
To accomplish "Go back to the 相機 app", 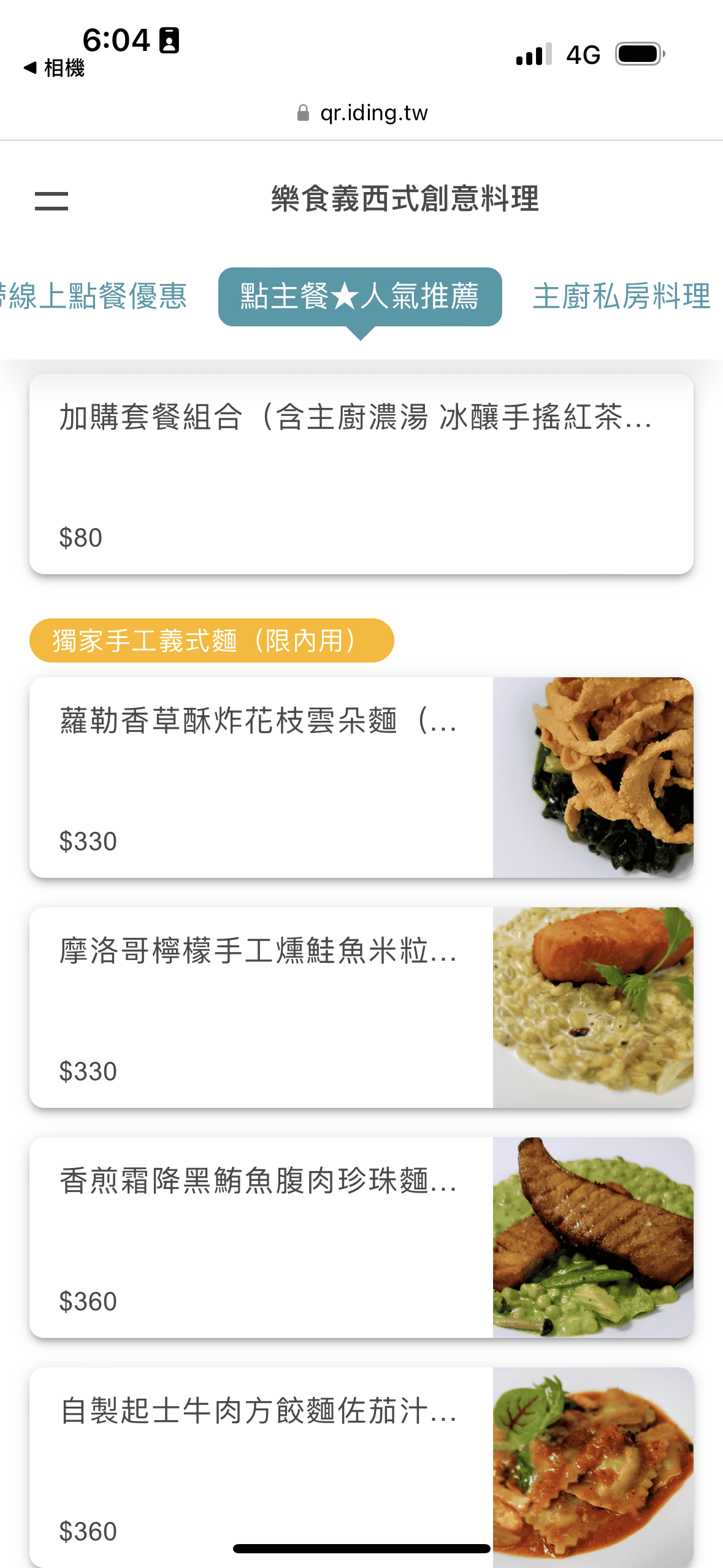I will [54, 68].
